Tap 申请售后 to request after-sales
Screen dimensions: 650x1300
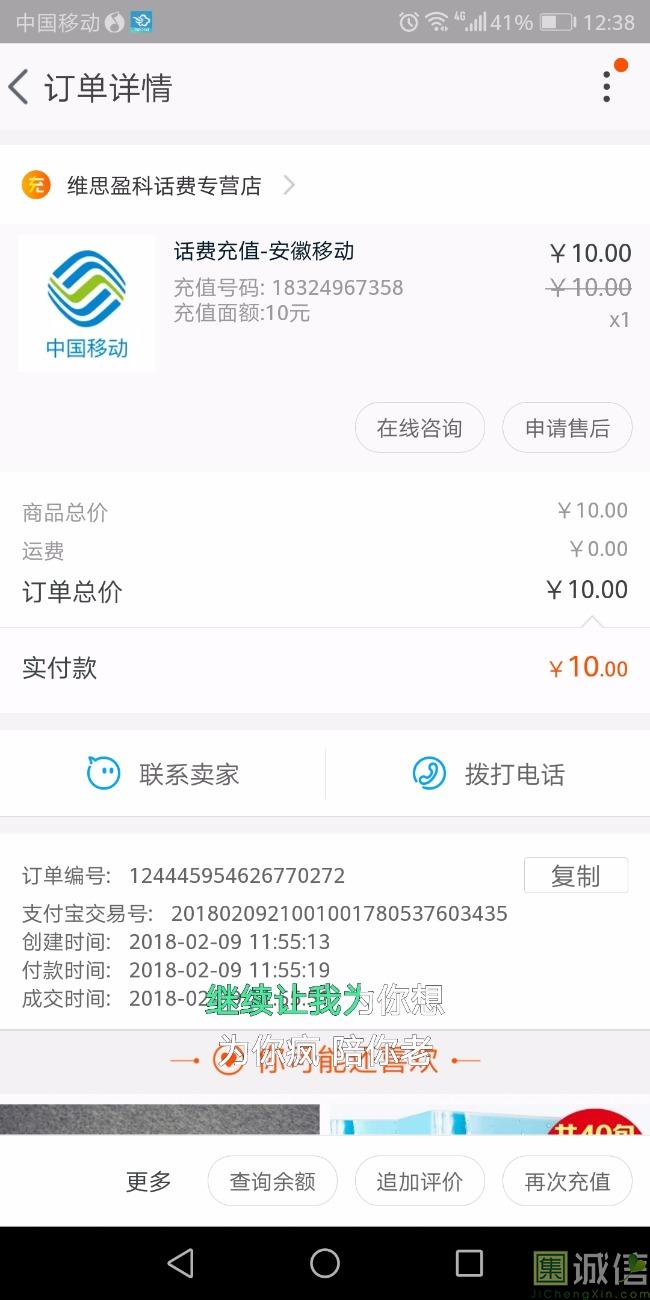(x=567, y=428)
